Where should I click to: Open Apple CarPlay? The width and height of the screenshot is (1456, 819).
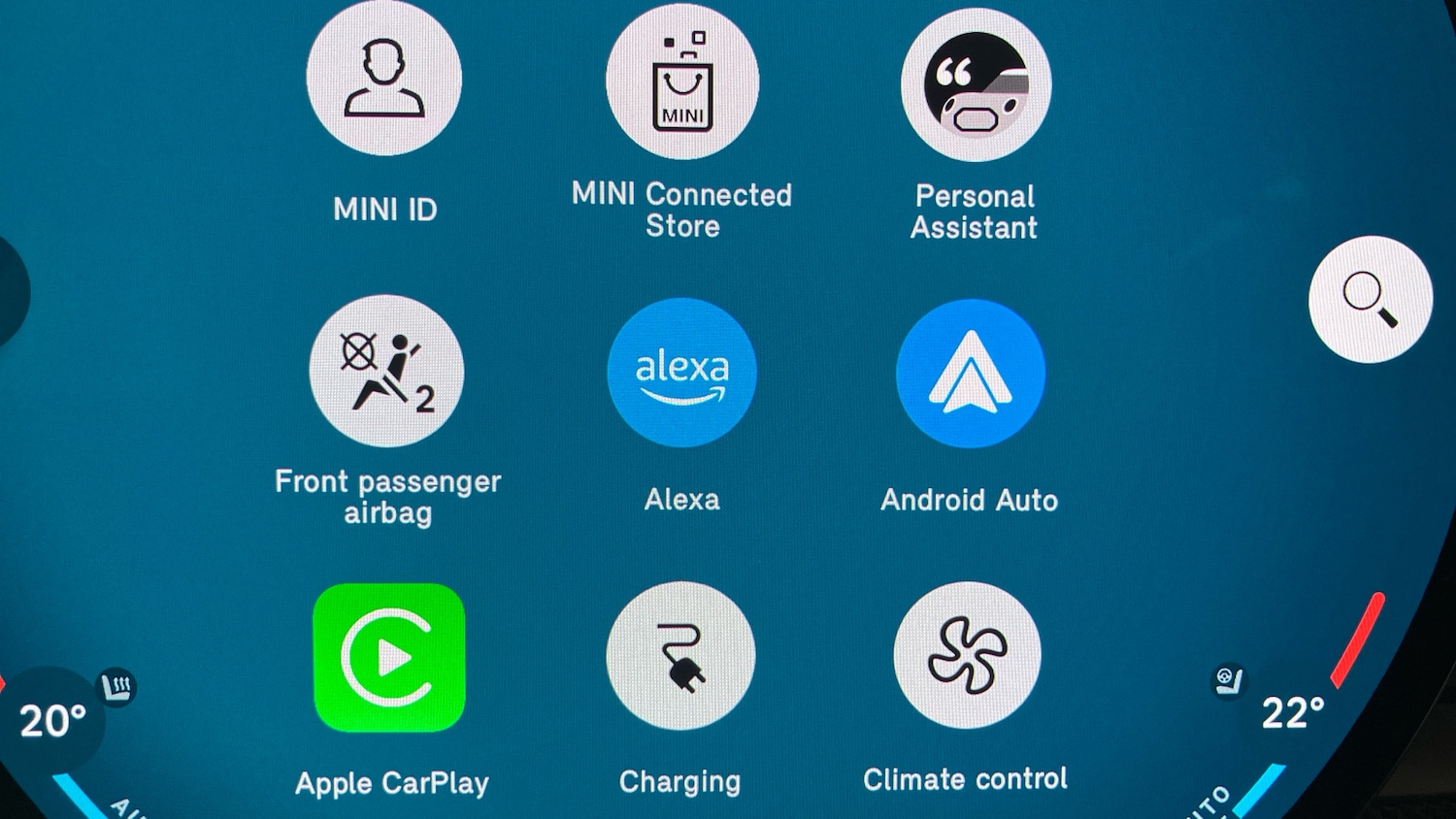(389, 658)
